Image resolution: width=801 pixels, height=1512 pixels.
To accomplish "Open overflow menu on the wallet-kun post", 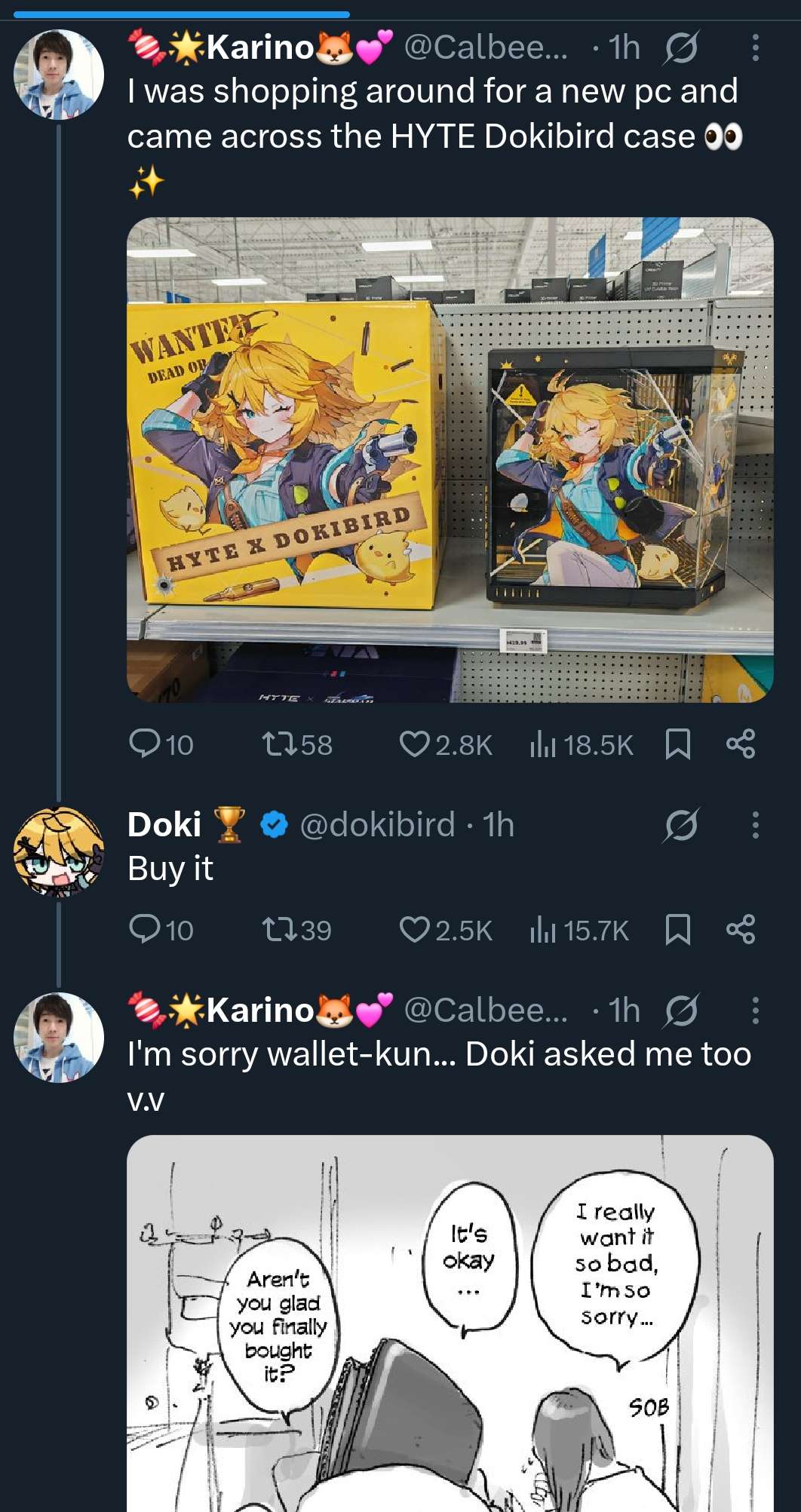I will click(754, 1011).
